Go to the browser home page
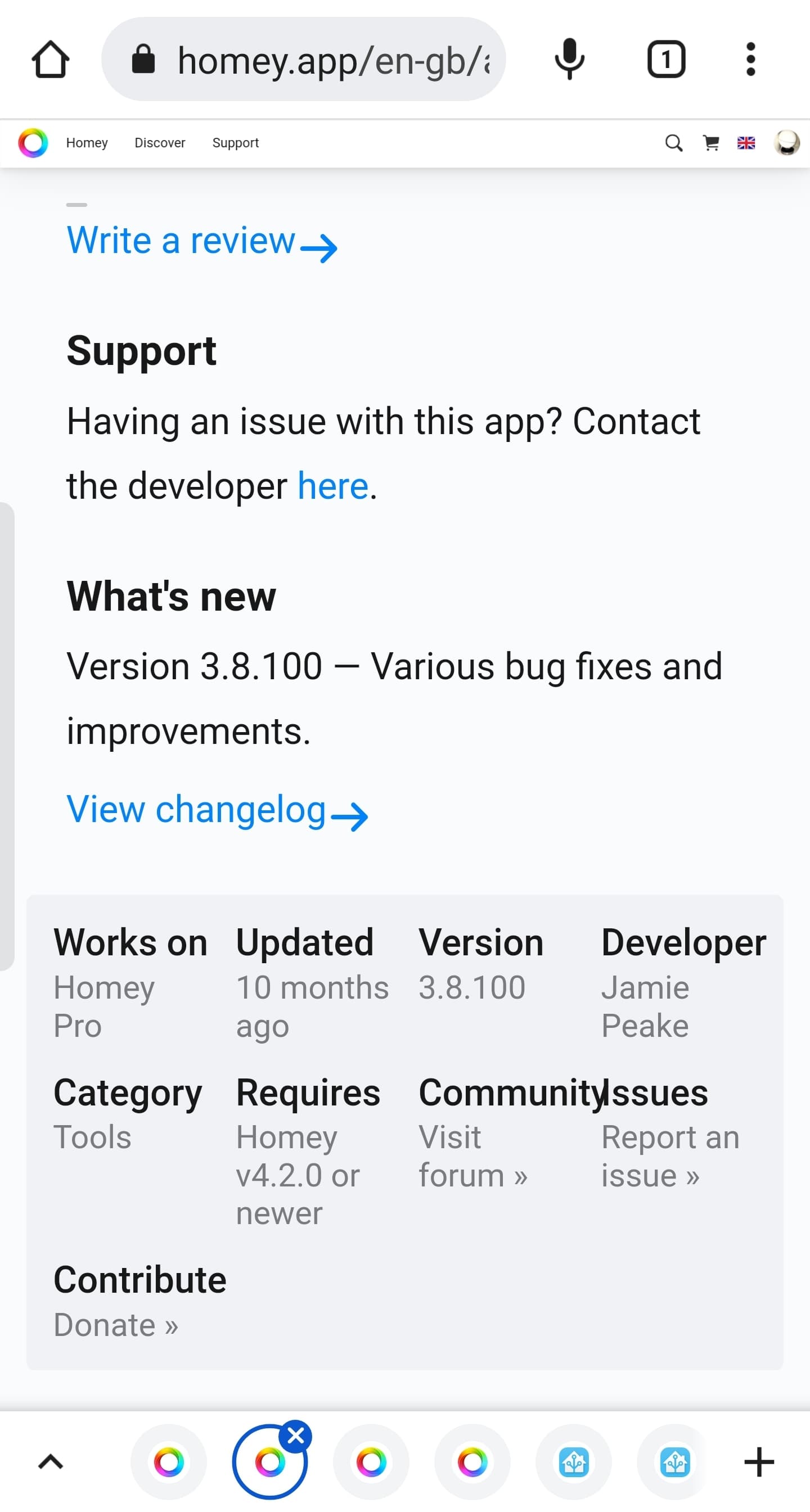 tap(51, 59)
